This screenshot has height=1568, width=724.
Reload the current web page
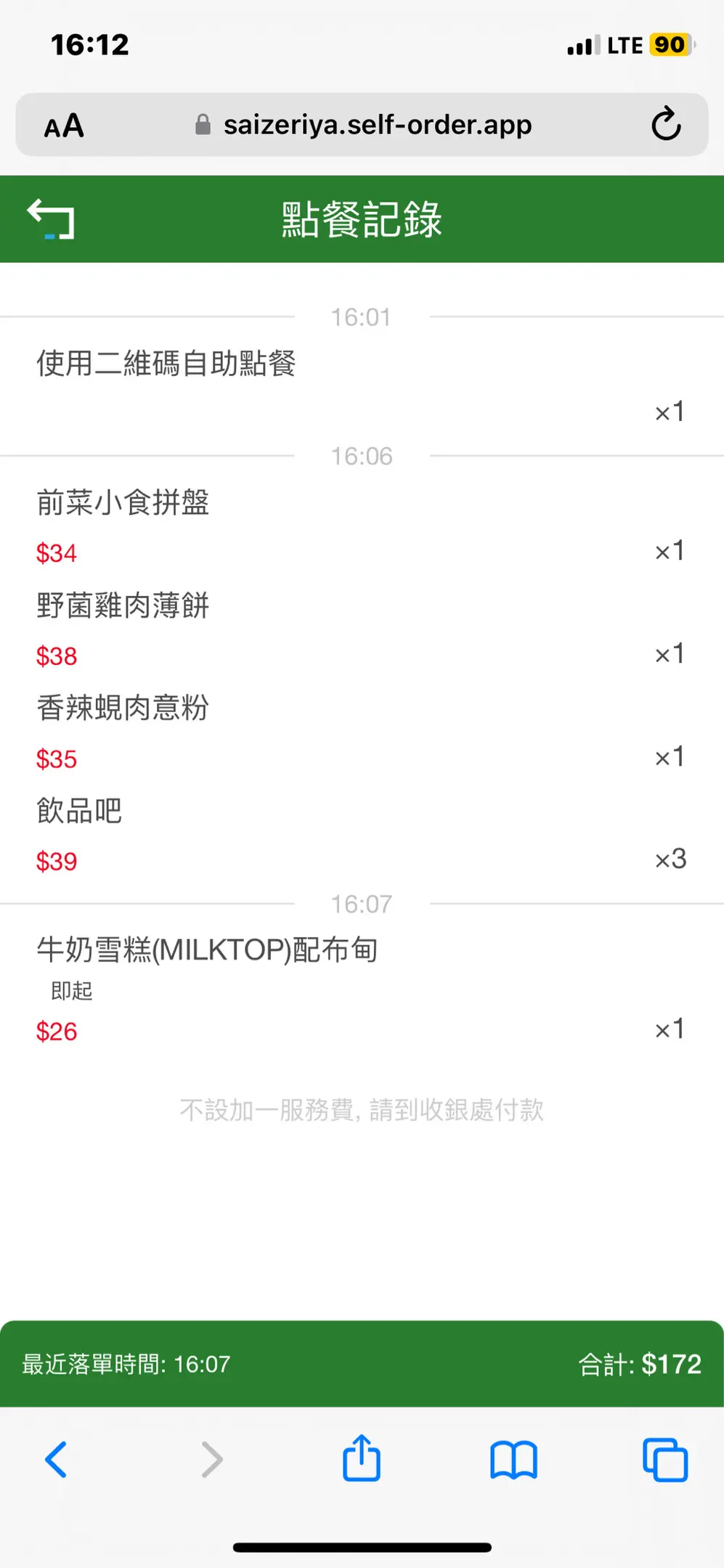(x=665, y=124)
